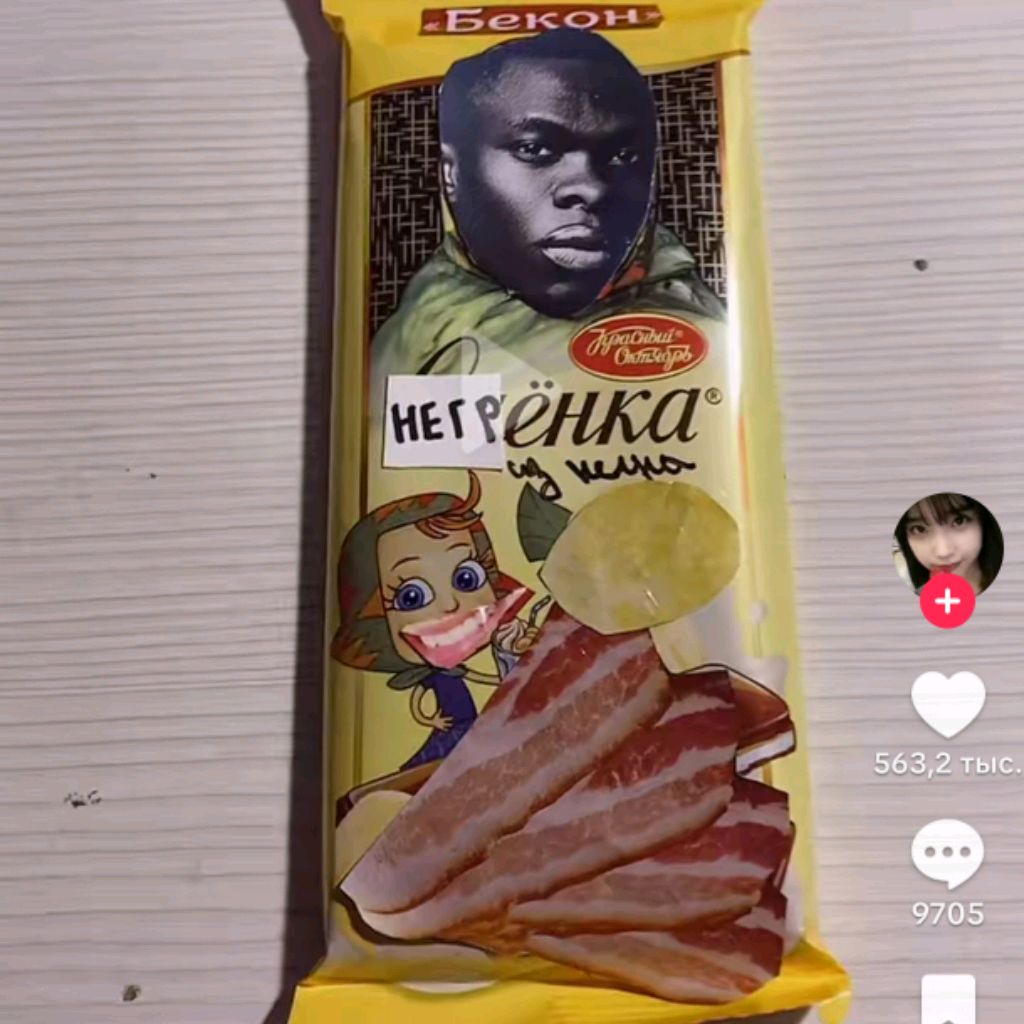Open the creator's profile picture

pos(947,541)
